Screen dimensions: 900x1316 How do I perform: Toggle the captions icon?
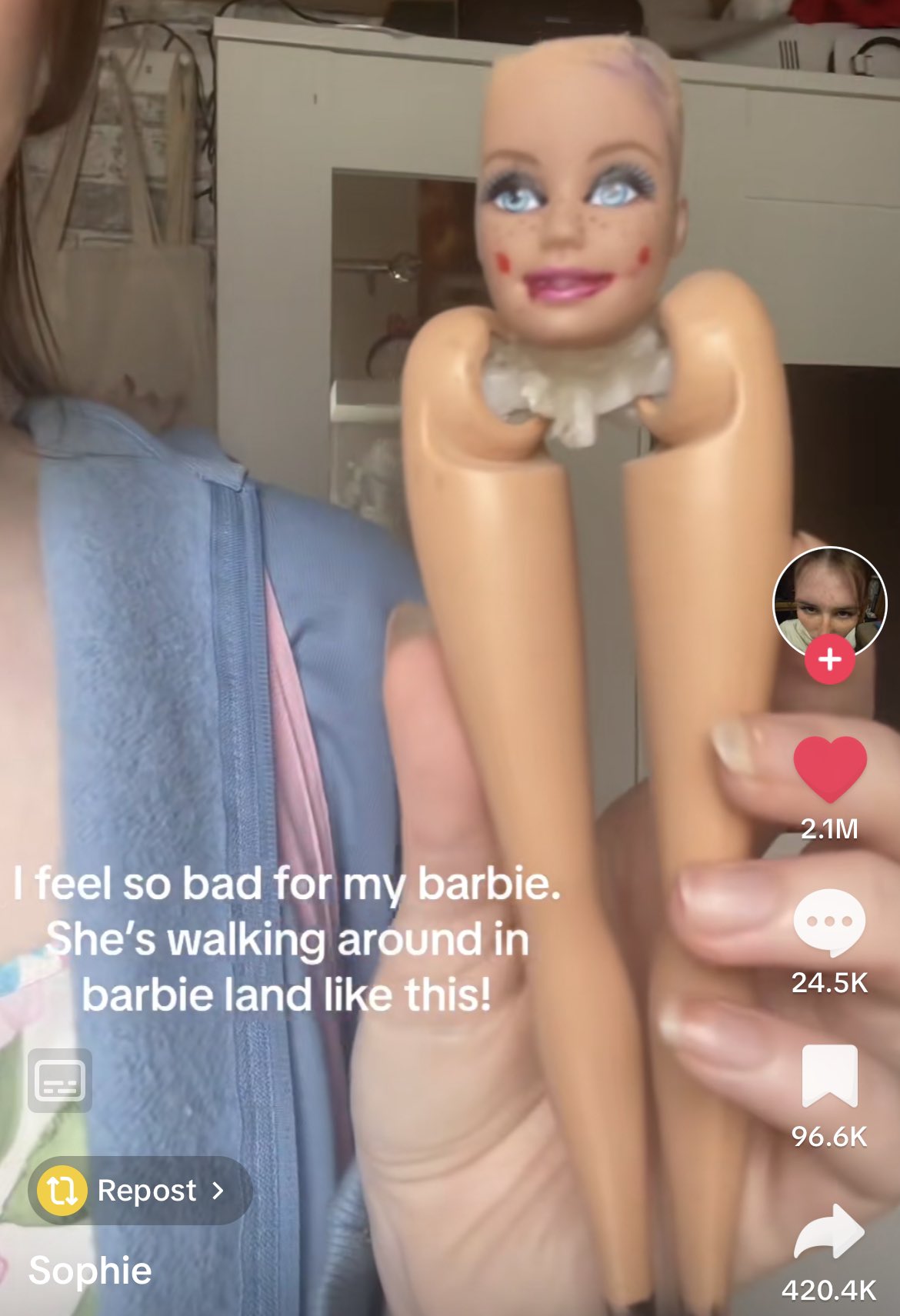pyautogui.click(x=60, y=1080)
